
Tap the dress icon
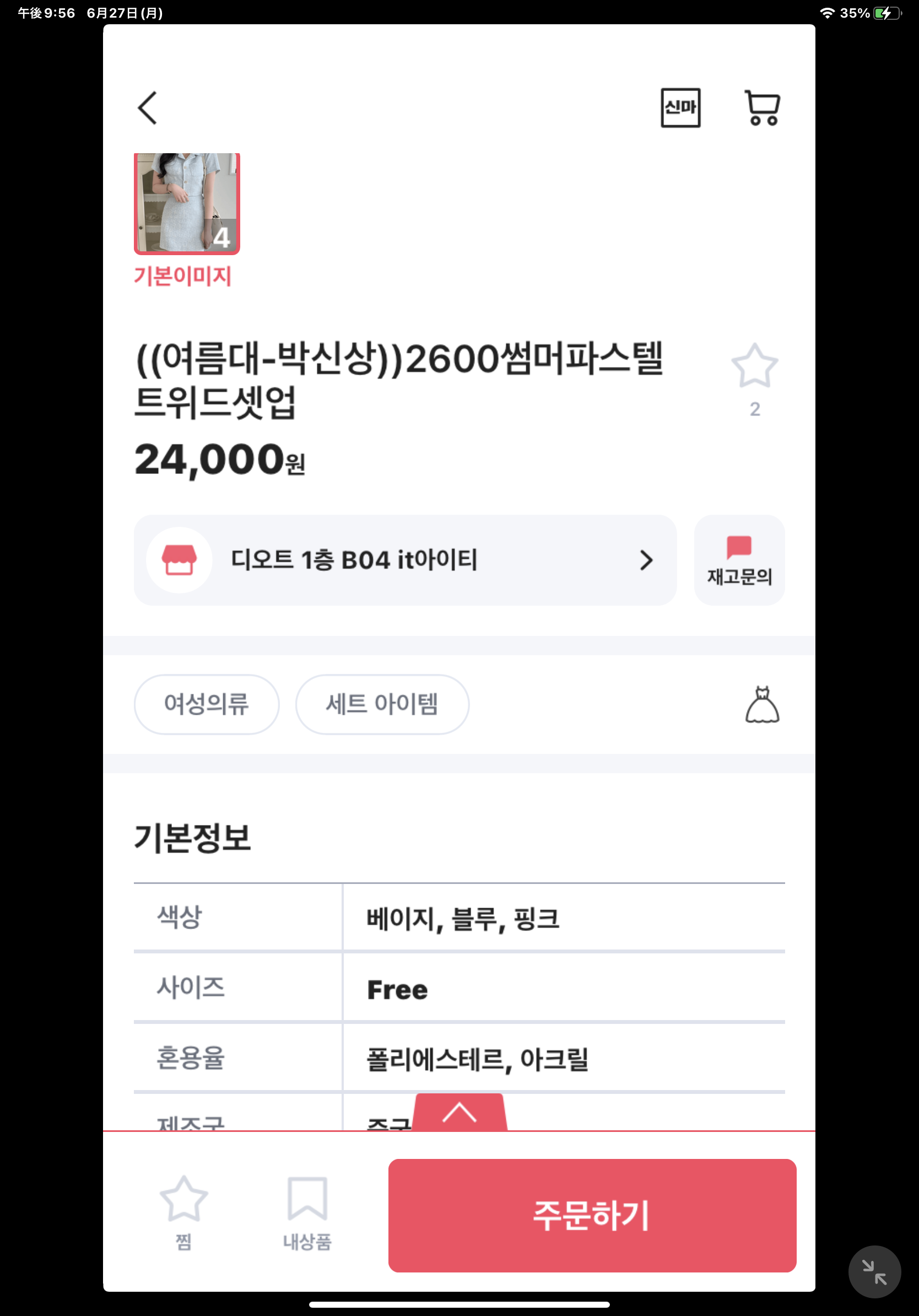[x=762, y=704]
